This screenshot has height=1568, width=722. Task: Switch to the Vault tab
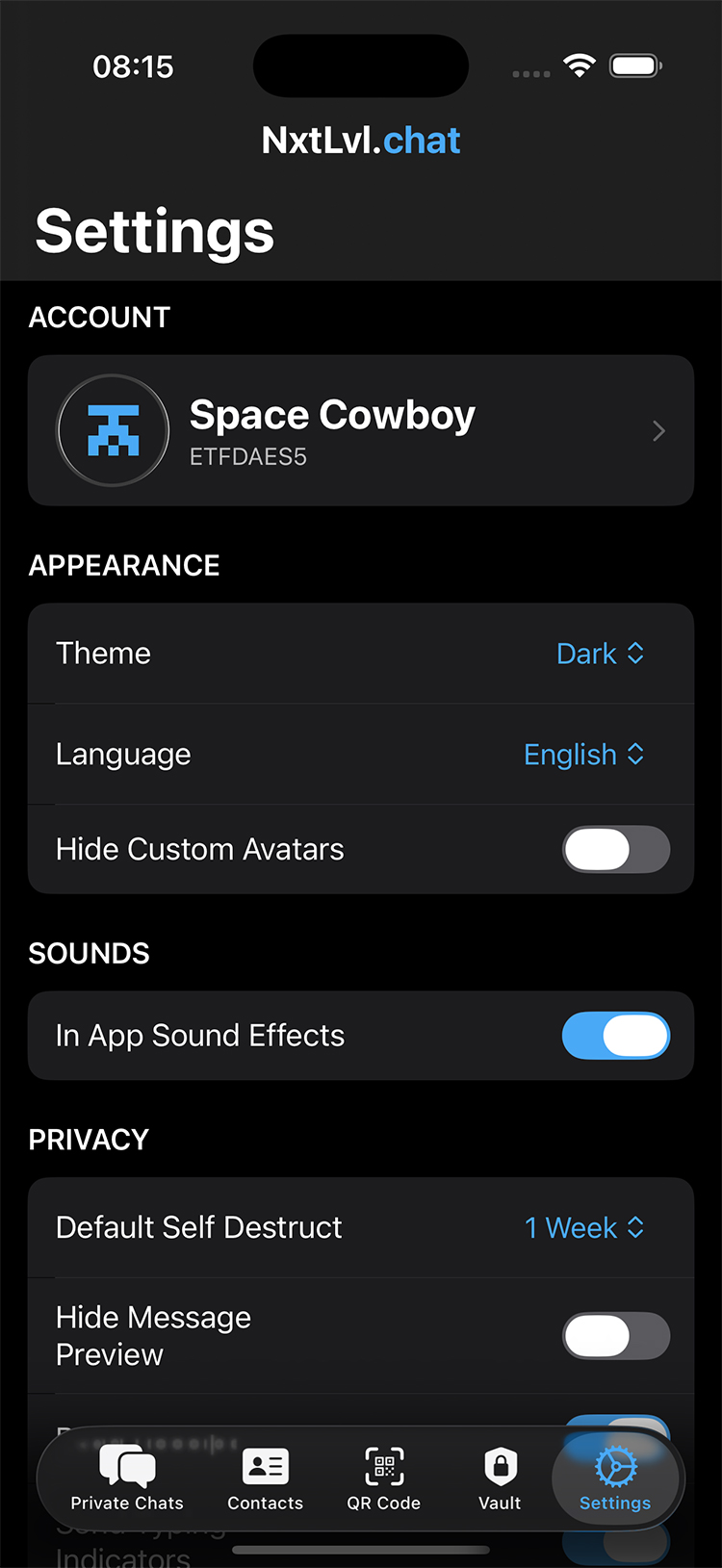[500, 1478]
